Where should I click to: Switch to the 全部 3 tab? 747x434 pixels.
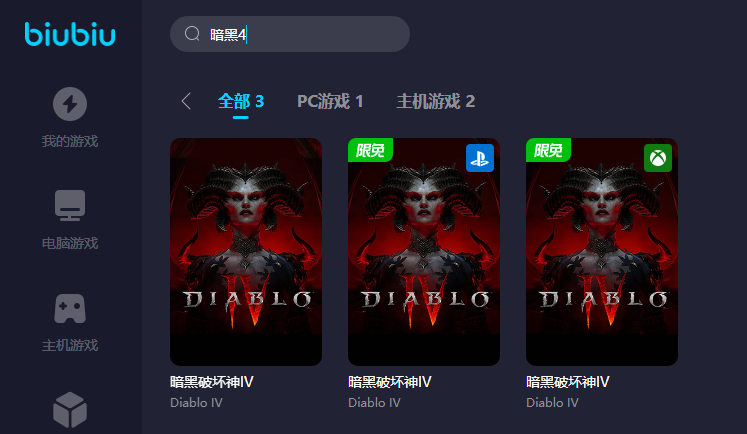[241, 101]
